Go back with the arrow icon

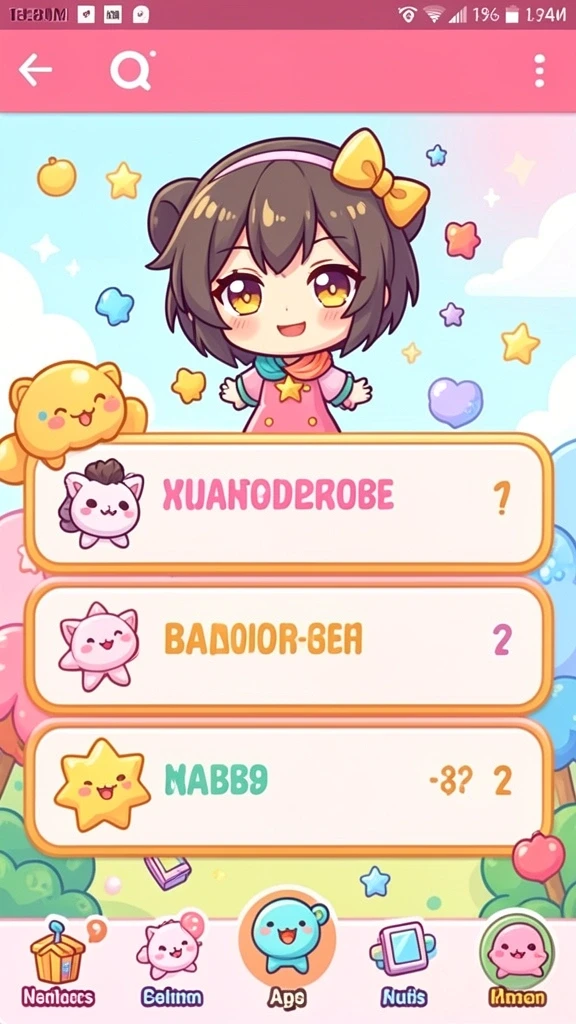coord(35,71)
